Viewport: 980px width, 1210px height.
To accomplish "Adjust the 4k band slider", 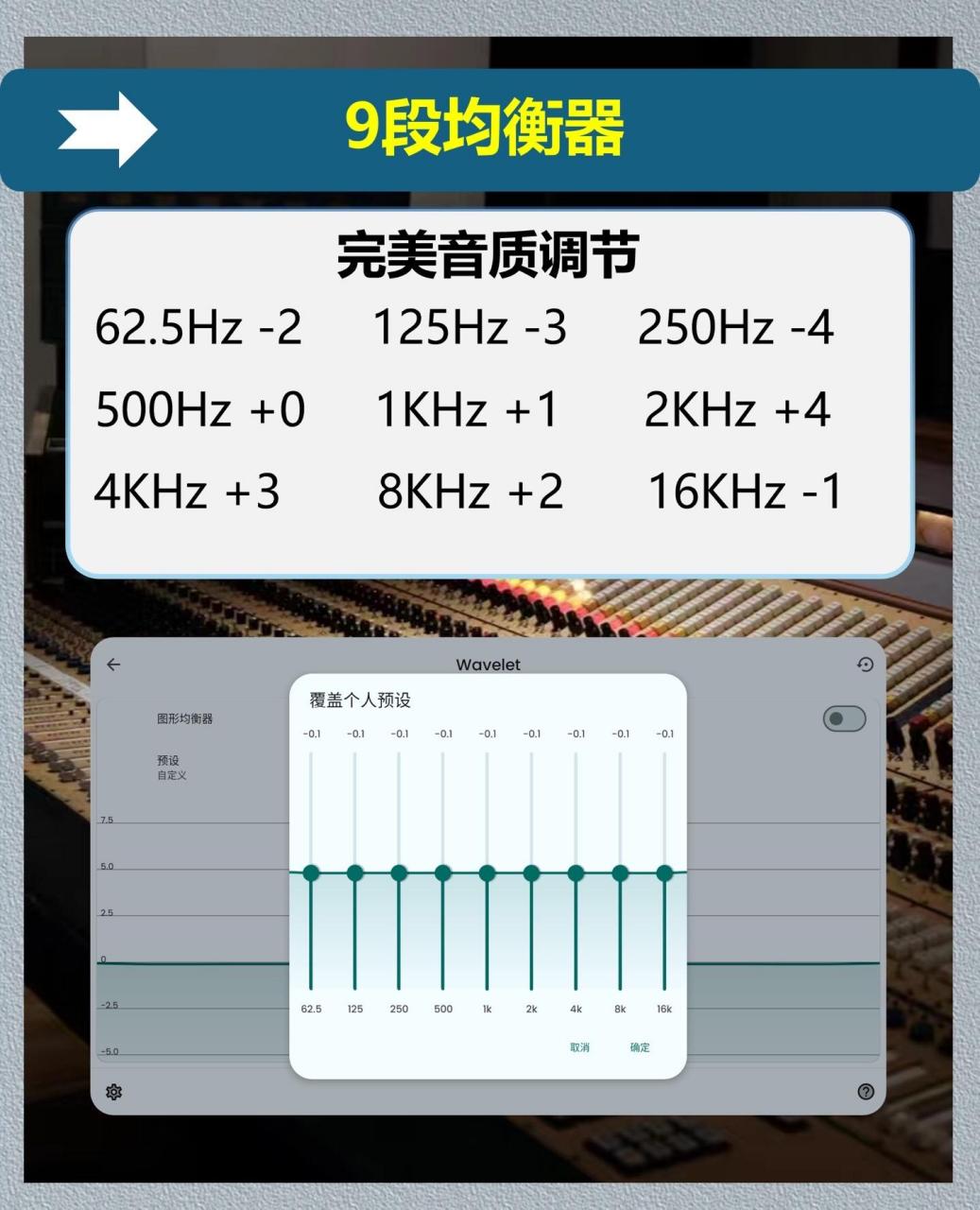I will pos(576,874).
